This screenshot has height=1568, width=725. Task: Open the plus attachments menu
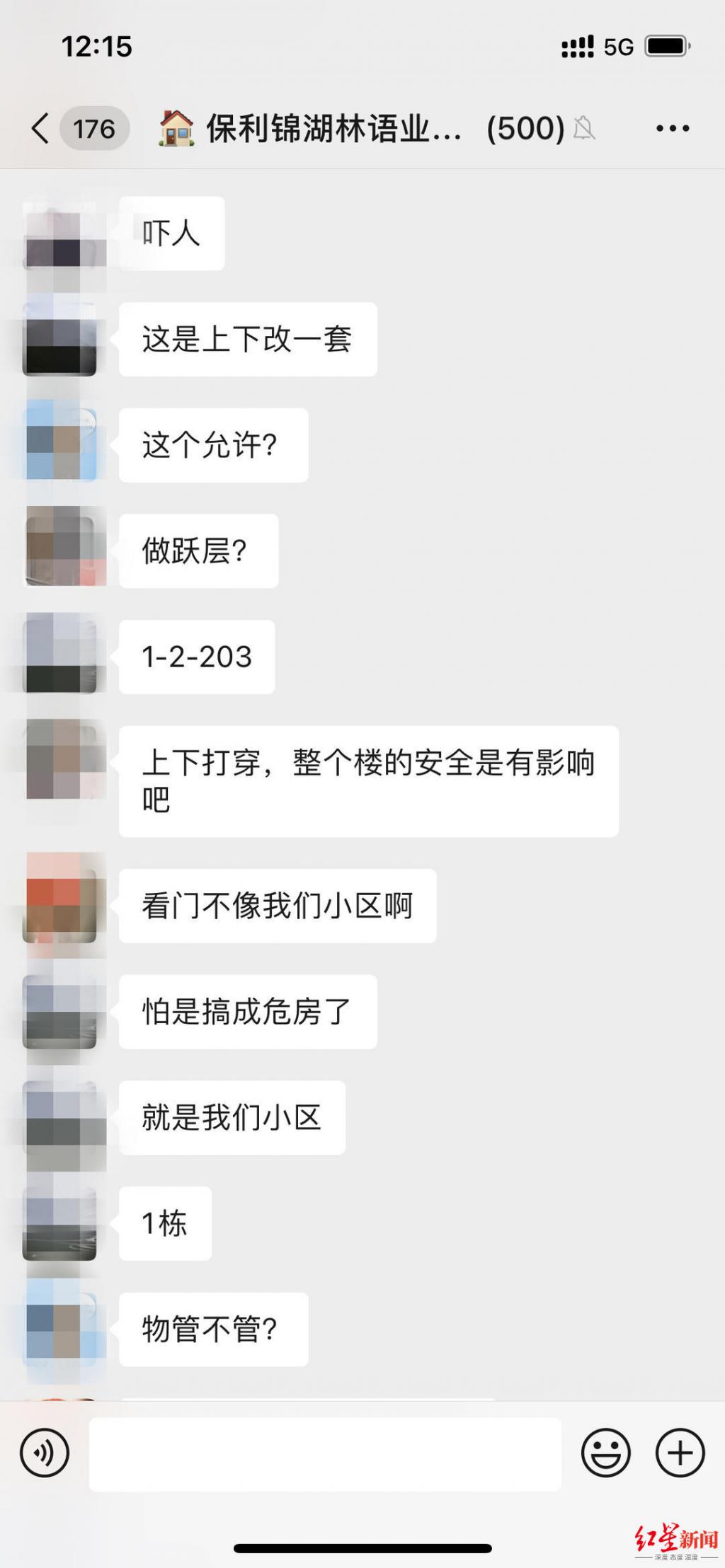680,1453
